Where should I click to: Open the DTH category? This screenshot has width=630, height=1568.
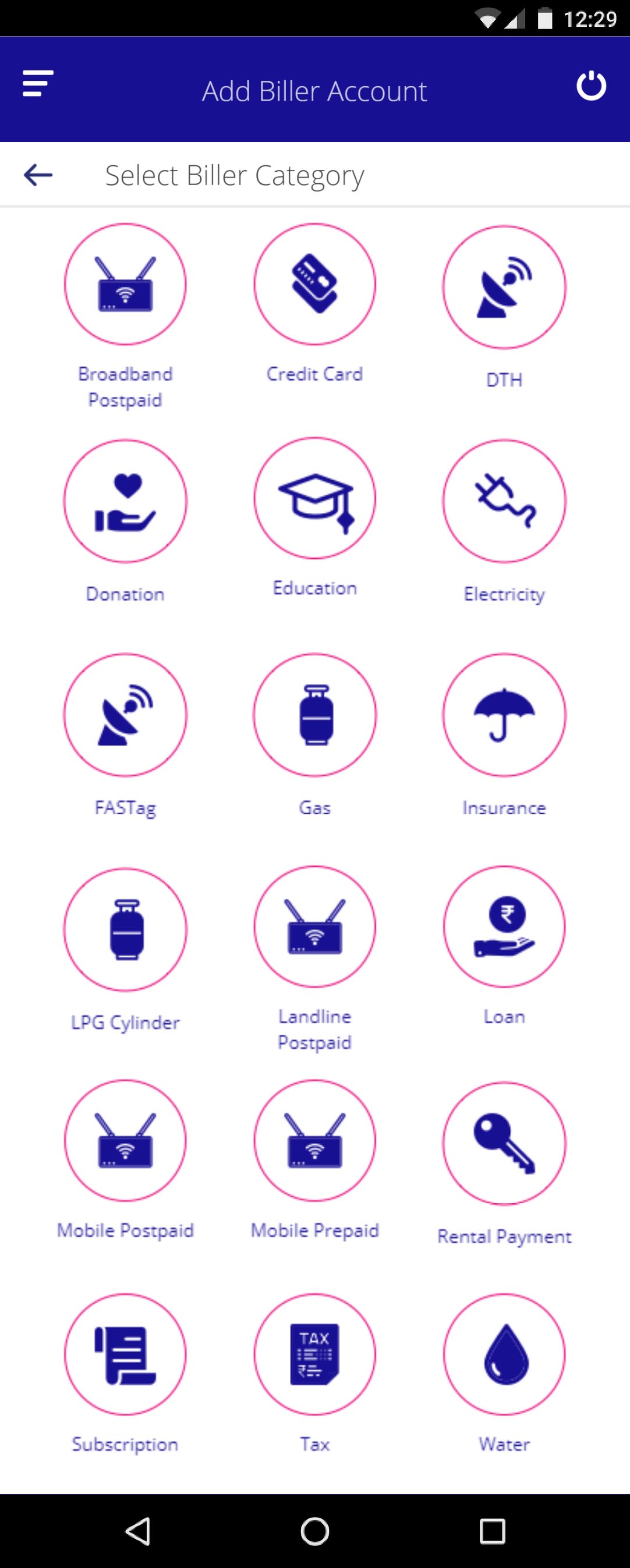coord(504,288)
